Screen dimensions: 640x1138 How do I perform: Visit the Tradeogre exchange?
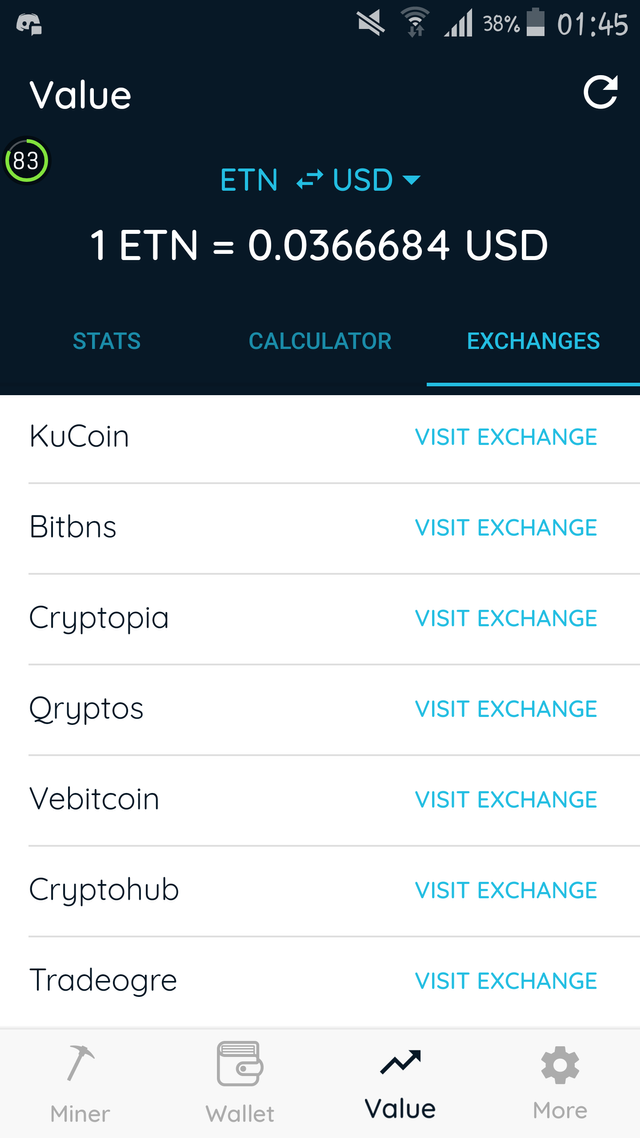[506, 981]
